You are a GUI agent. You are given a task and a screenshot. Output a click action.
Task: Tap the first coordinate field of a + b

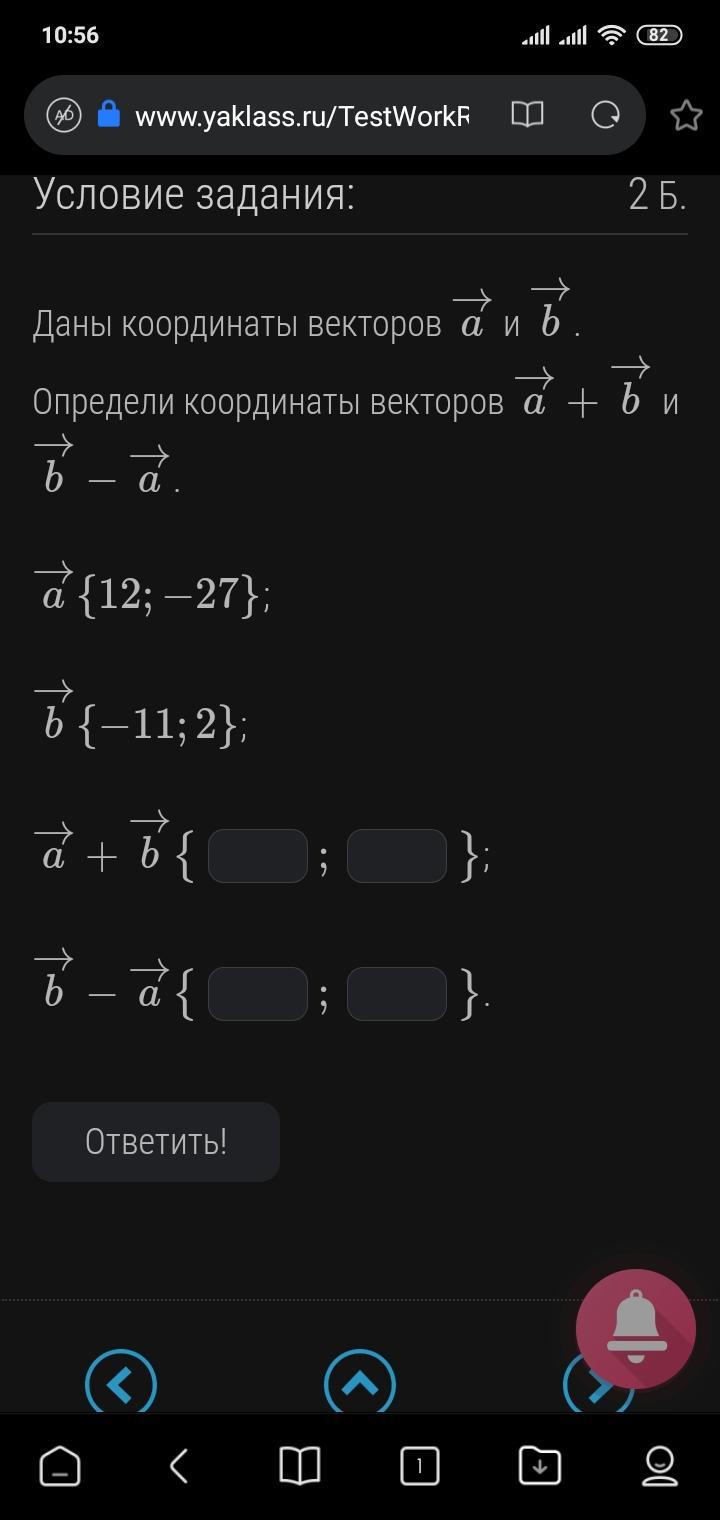[257, 856]
